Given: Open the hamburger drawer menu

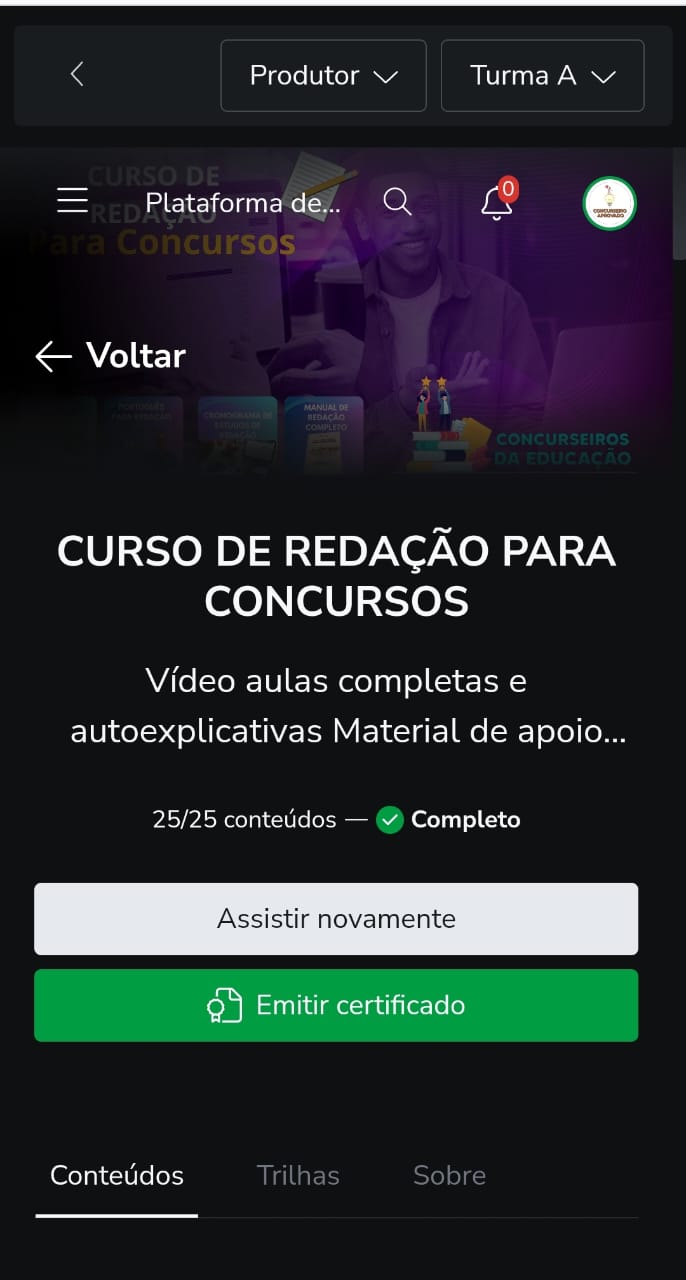Looking at the screenshot, I should pos(72,202).
